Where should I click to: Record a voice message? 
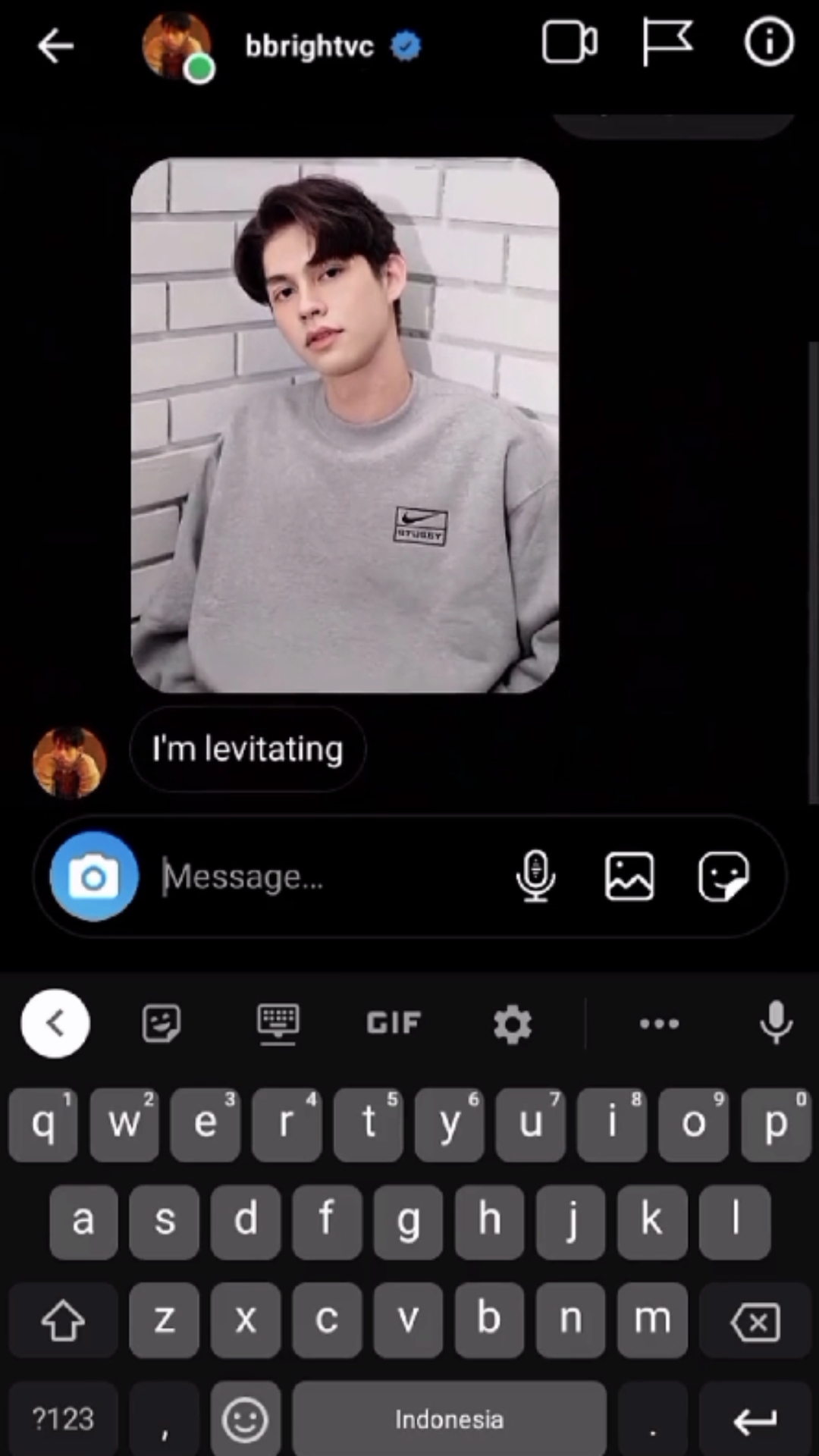(x=536, y=877)
